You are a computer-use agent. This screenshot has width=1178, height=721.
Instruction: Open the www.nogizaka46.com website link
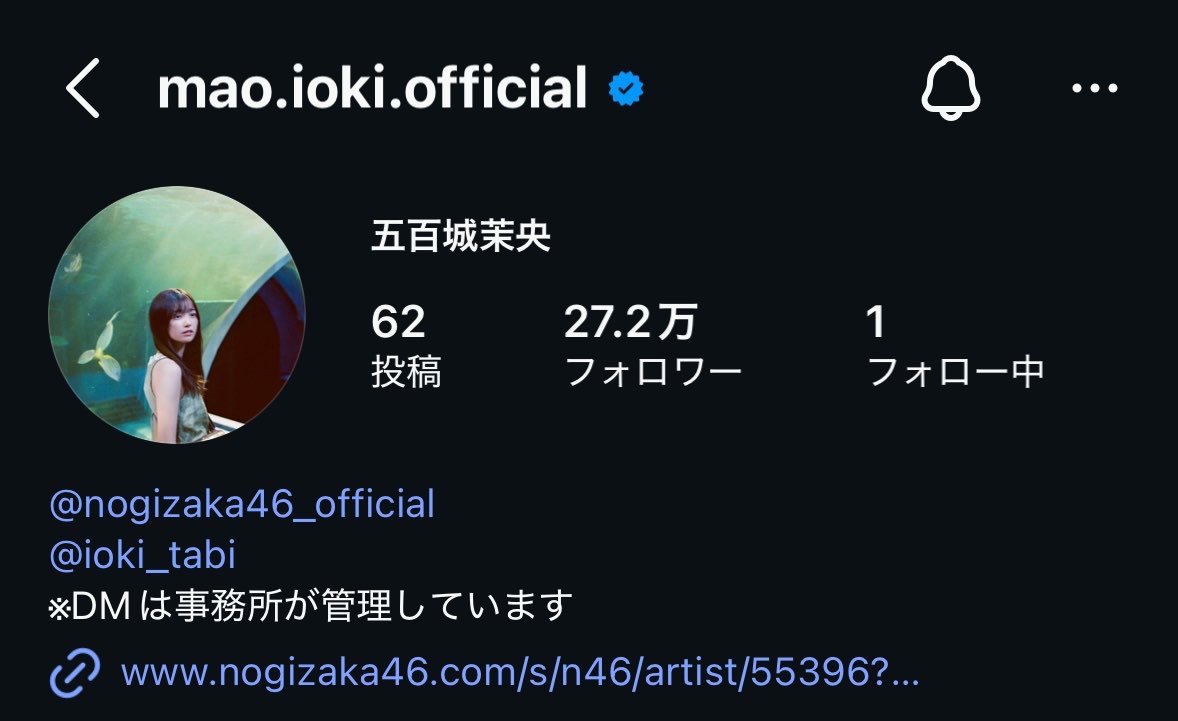pos(519,672)
